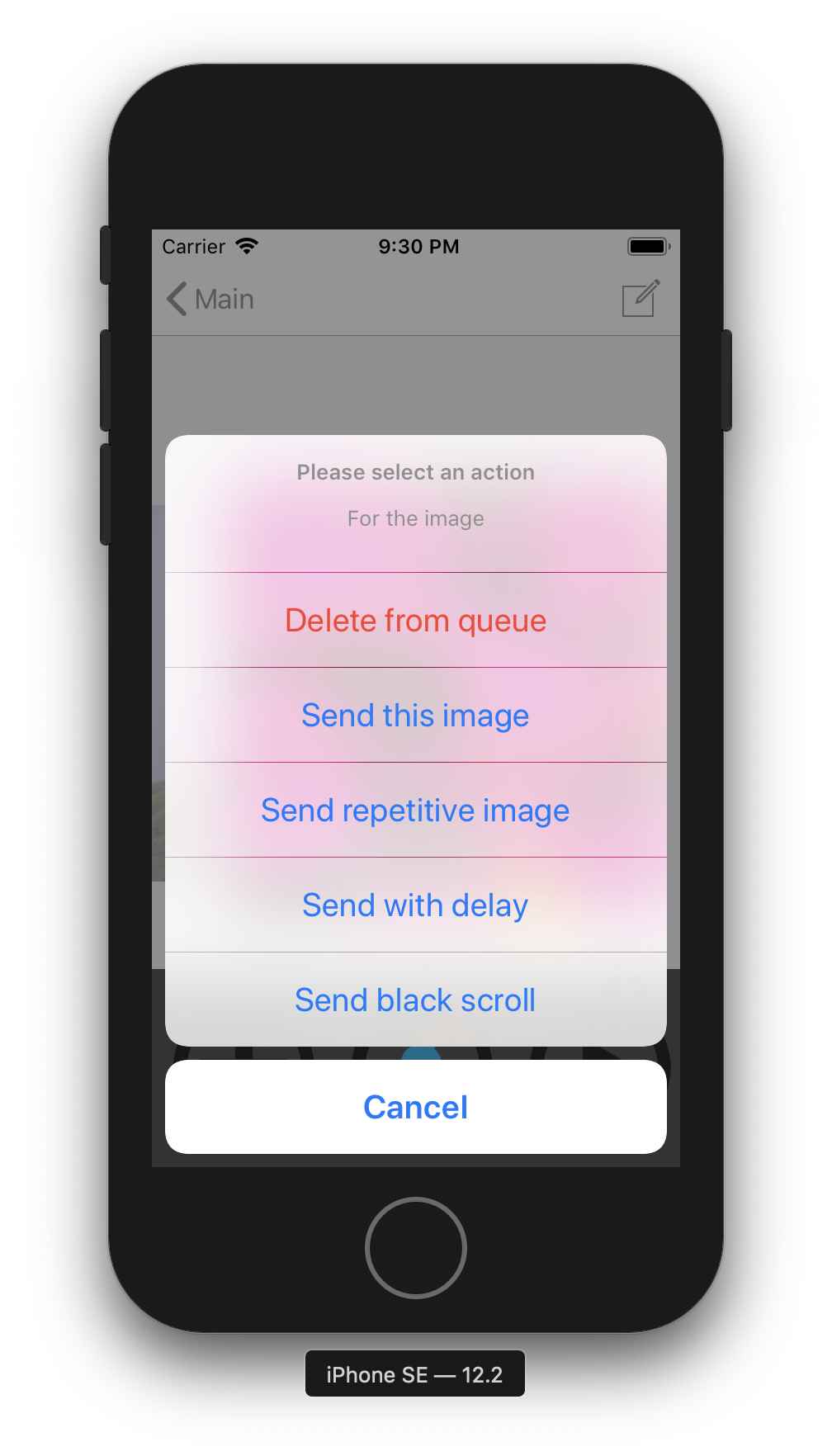Choose Send repetitive image

[x=416, y=810]
